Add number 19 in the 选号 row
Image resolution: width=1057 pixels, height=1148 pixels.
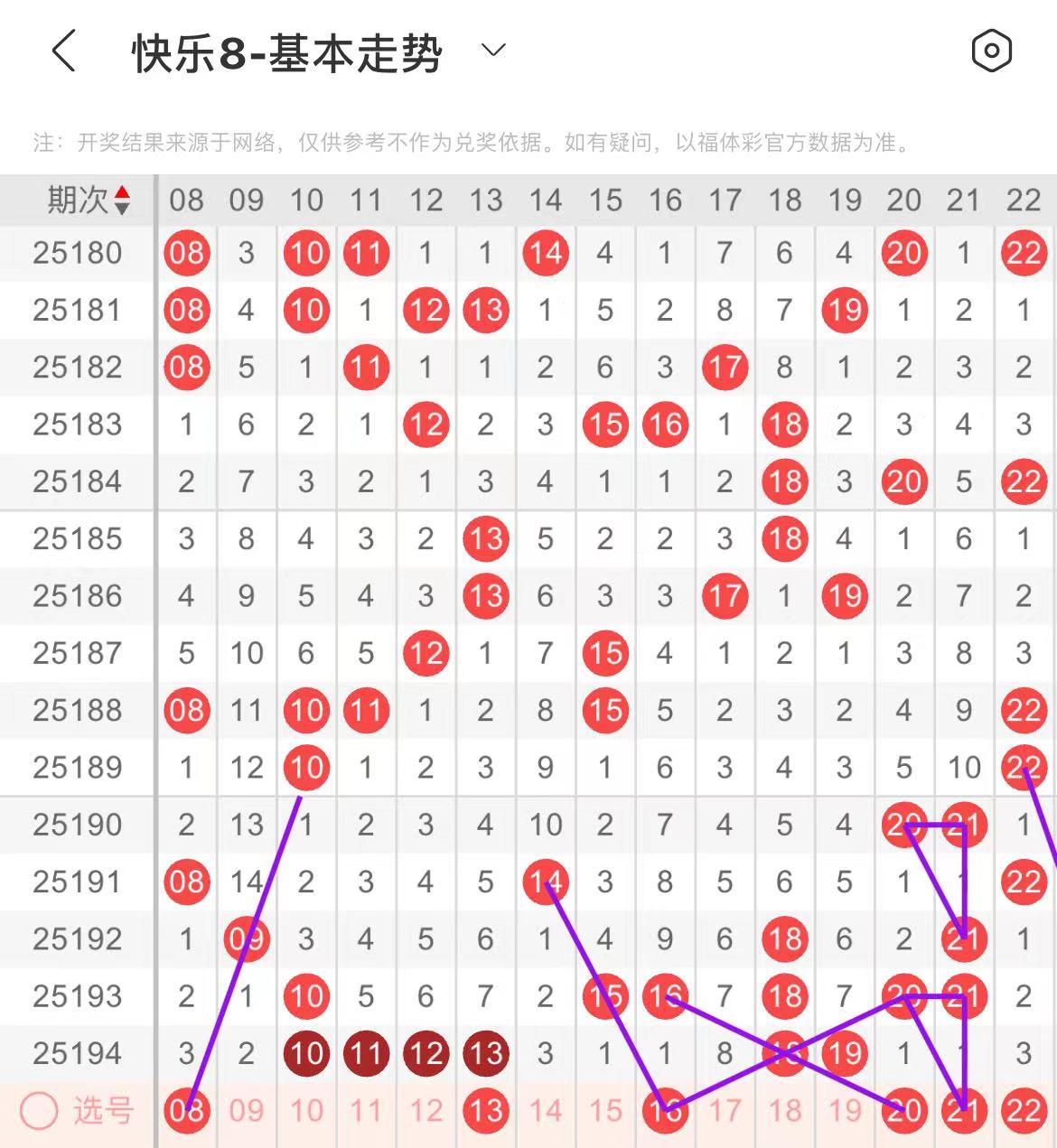(x=844, y=1110)
